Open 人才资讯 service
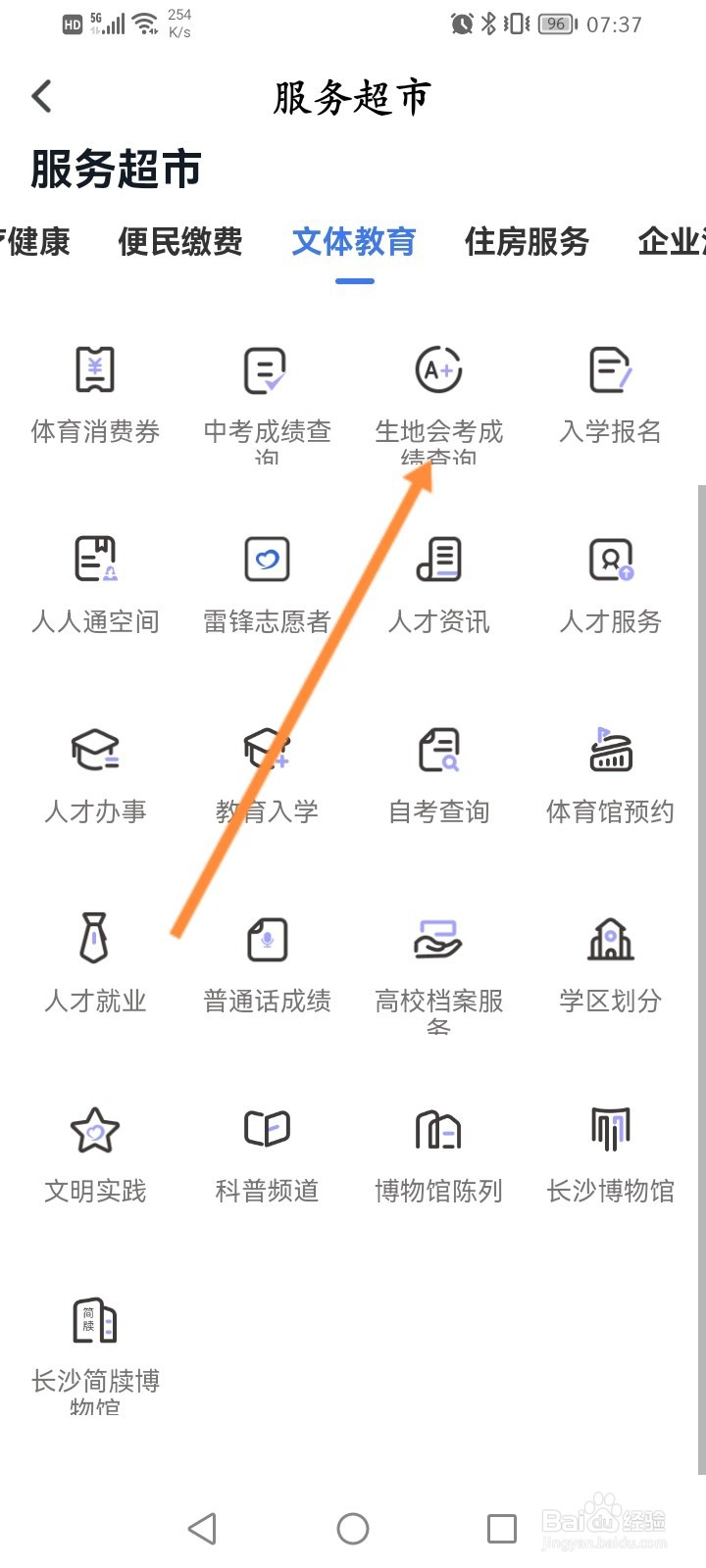This screenshot has height=1568, width=706. coord(438,581)
